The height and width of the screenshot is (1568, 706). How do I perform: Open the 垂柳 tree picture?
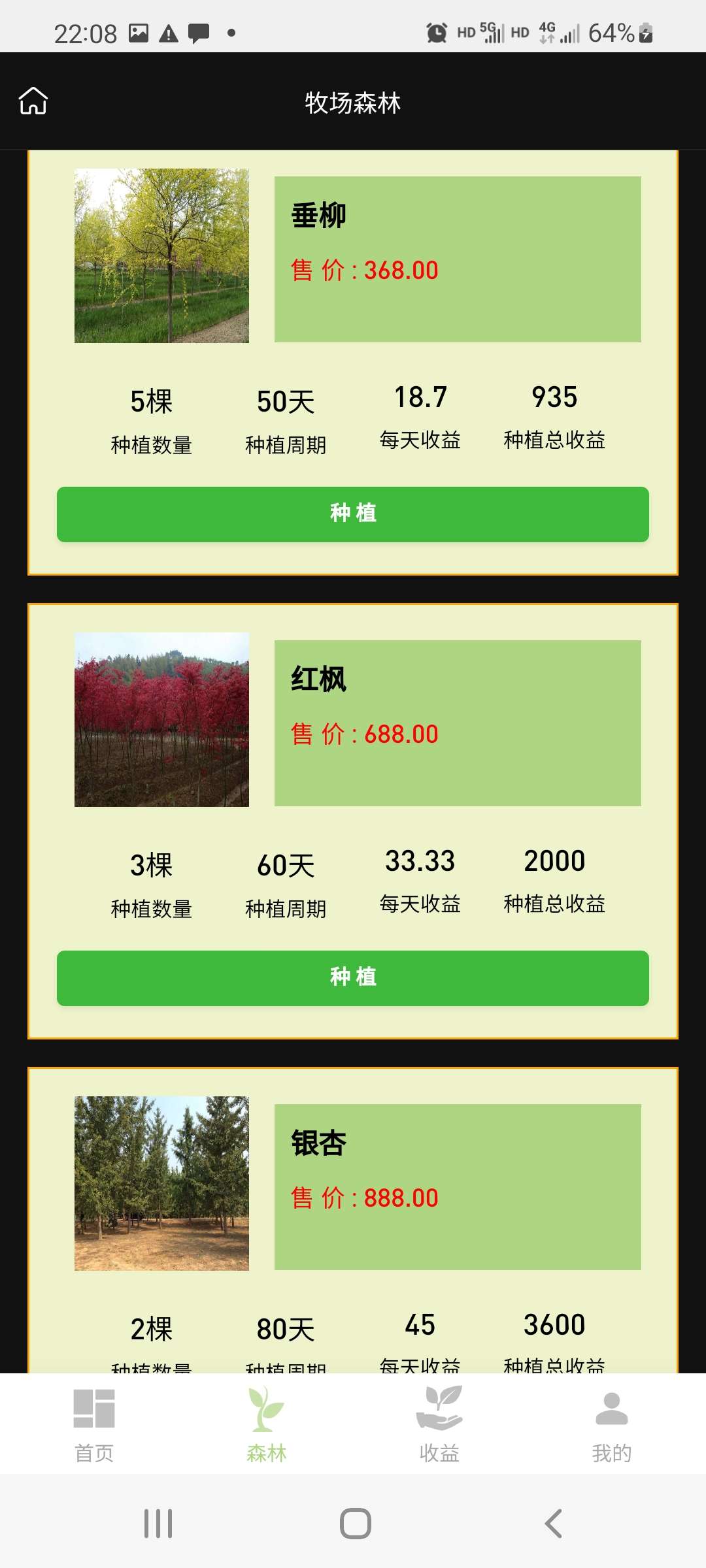click(x=161, y=255)
